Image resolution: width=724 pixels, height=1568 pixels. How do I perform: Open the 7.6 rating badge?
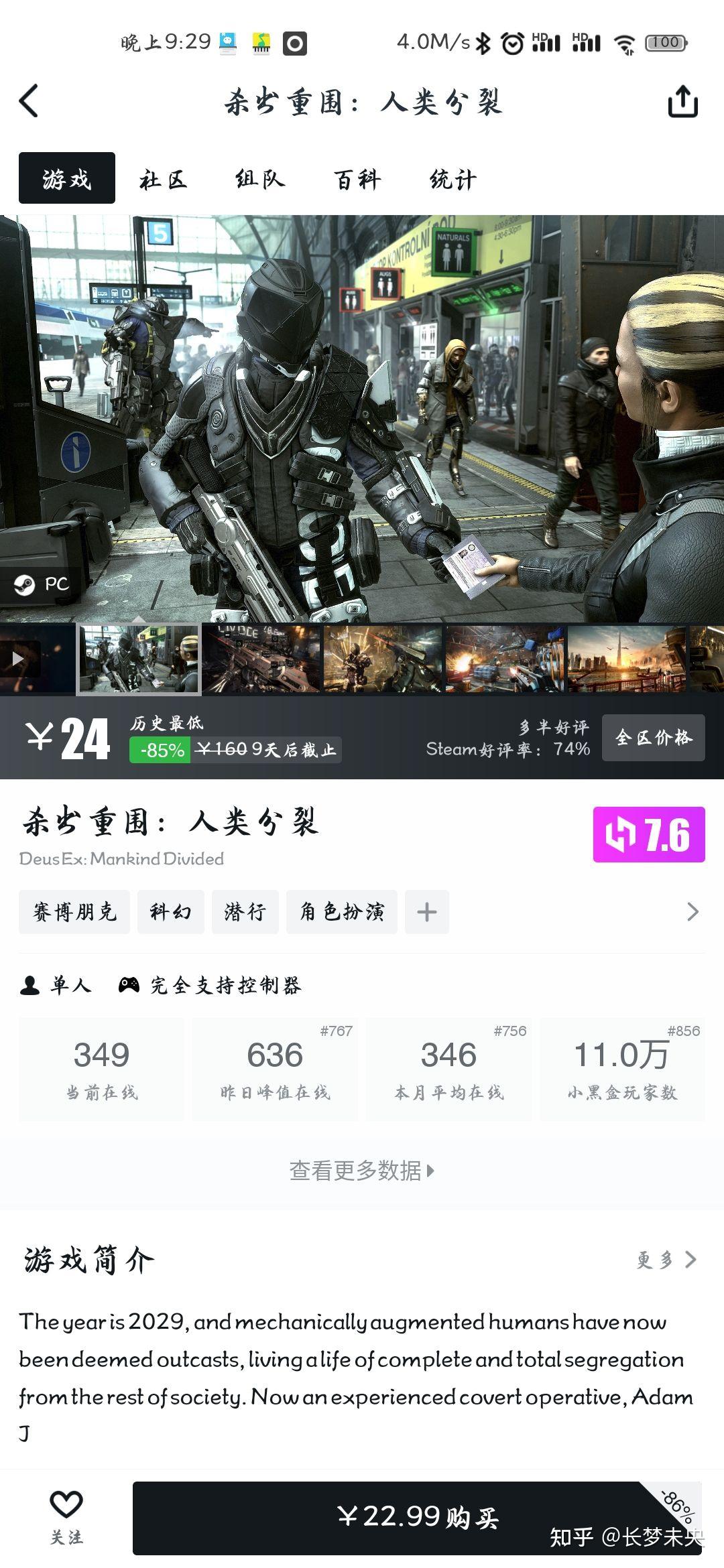pyautogui.click(x=648, y=834)
